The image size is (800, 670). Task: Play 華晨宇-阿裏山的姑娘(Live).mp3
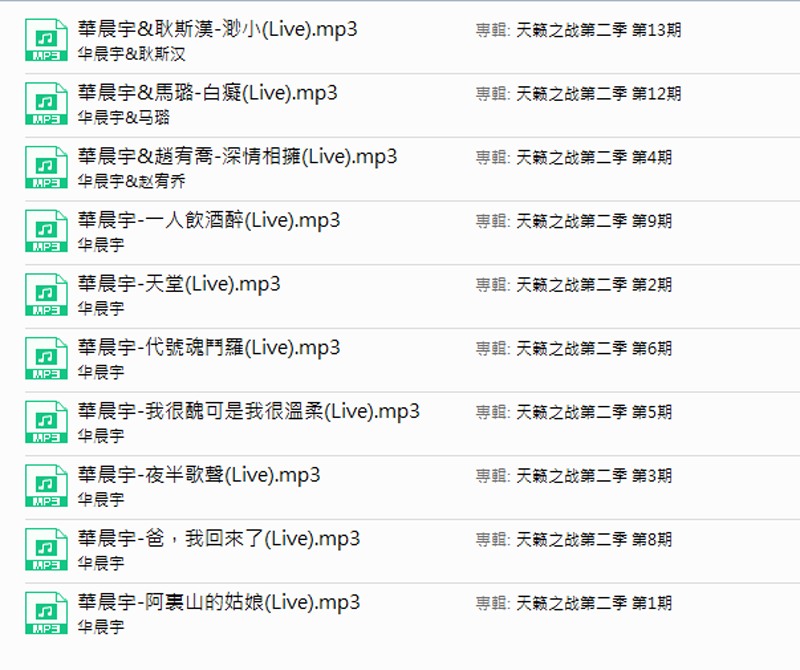click(218, 603)
